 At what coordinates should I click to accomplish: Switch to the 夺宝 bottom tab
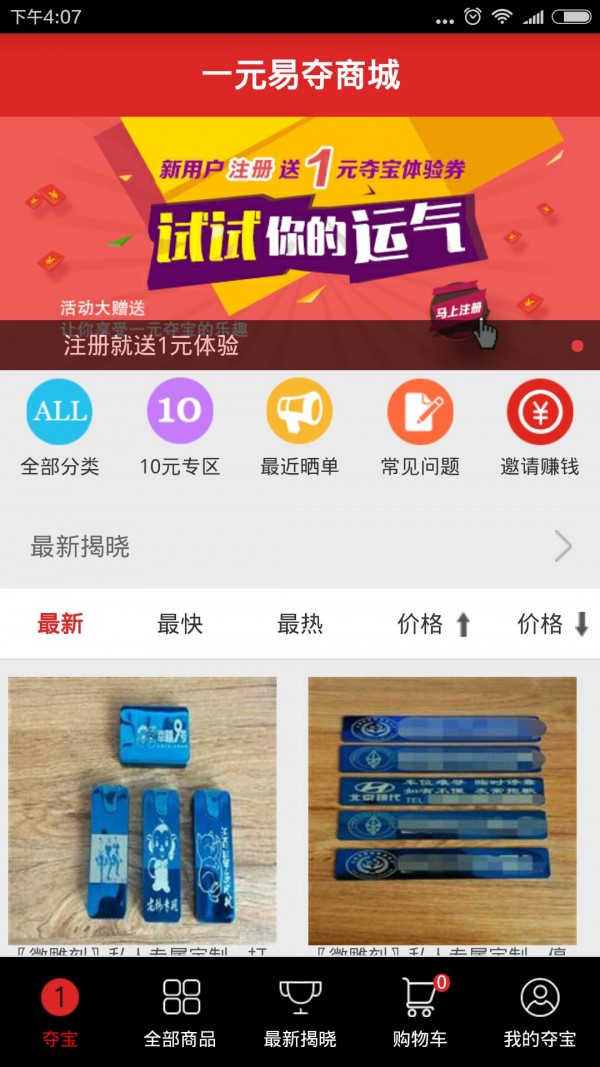click(x=60, y=1012)
